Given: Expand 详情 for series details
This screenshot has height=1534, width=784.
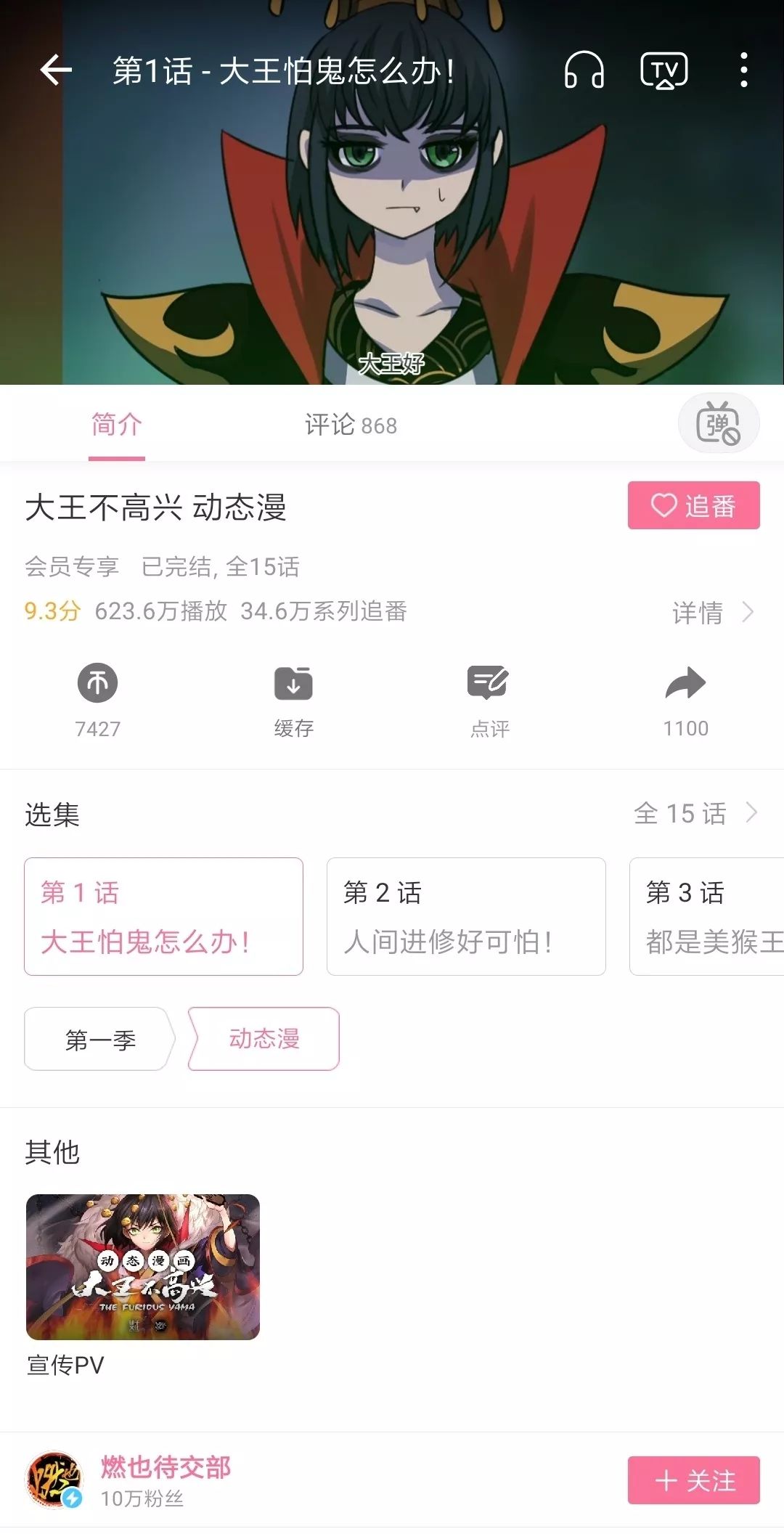Looking at the screenshot, I should tap(712, 612).
